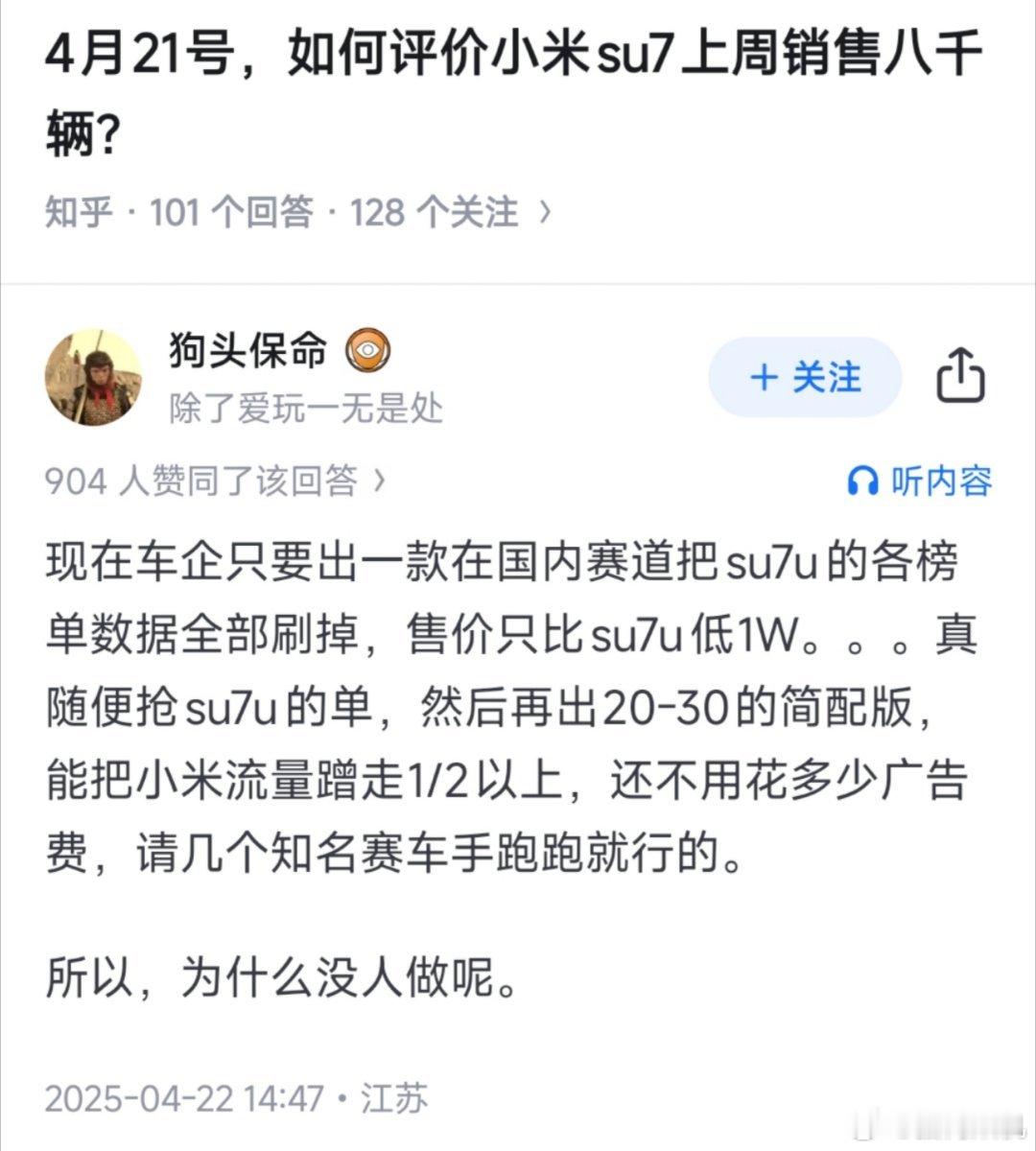Share this answer
1036x1151 pixels.
click(x=960, y=376)
